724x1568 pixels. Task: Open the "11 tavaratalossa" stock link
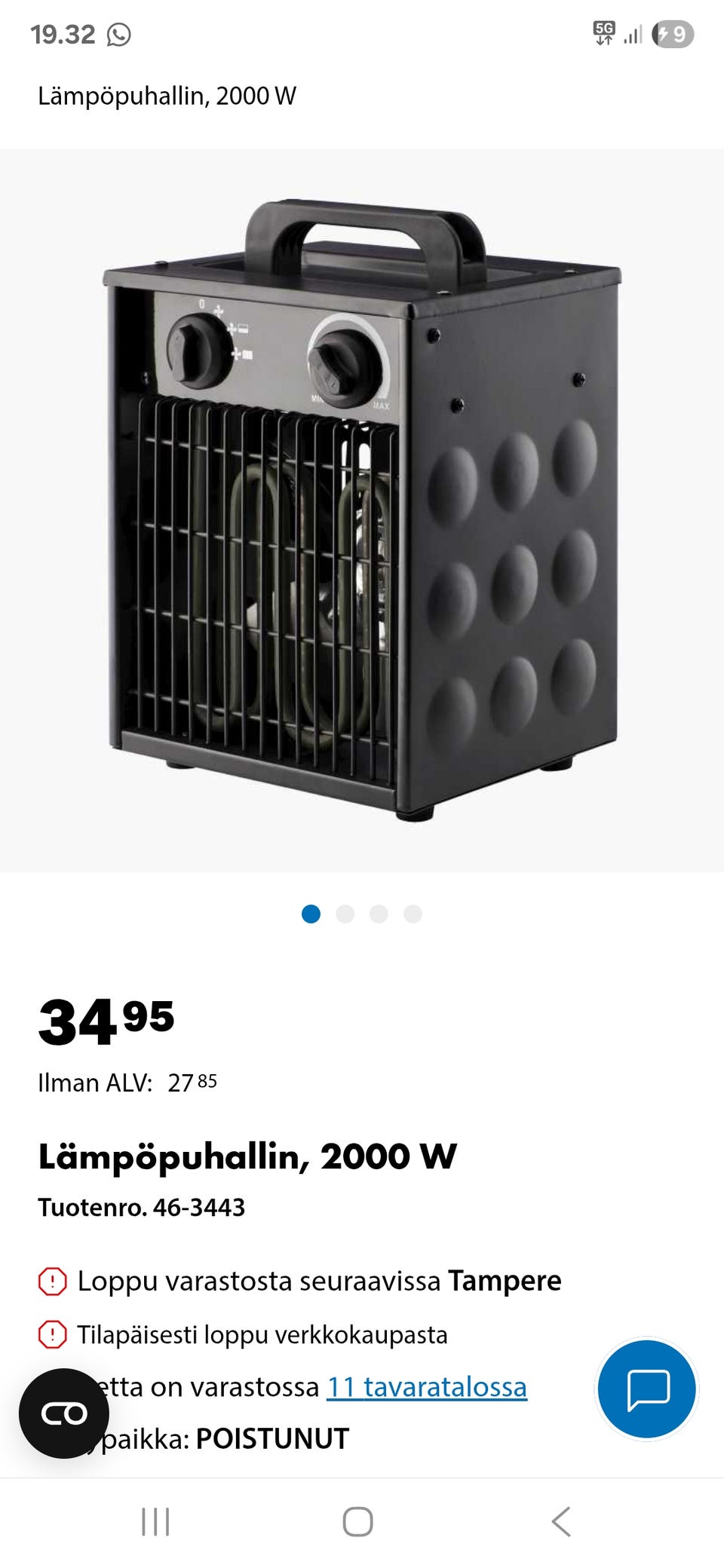(x=427, y=1387)
